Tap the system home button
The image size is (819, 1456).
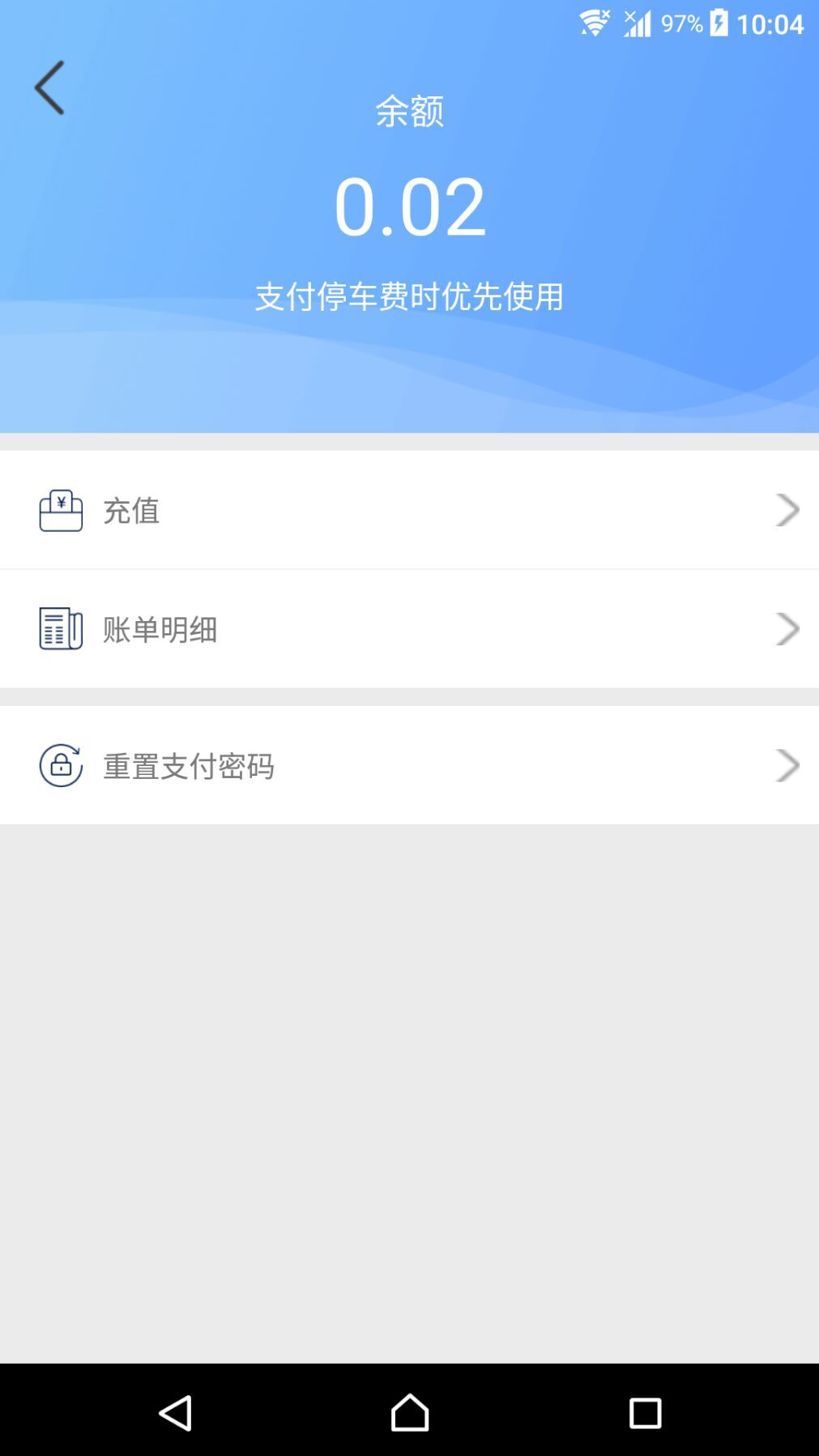(410, 1412)
